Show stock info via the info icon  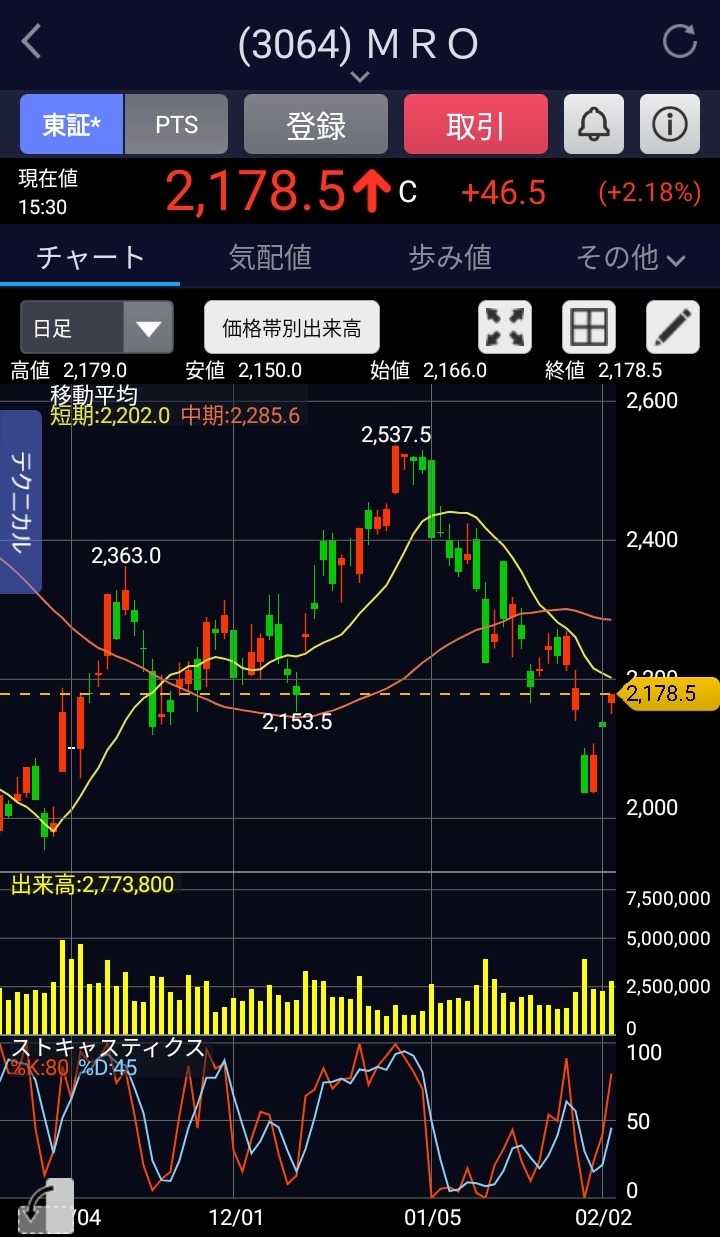[x=669, y=125]
